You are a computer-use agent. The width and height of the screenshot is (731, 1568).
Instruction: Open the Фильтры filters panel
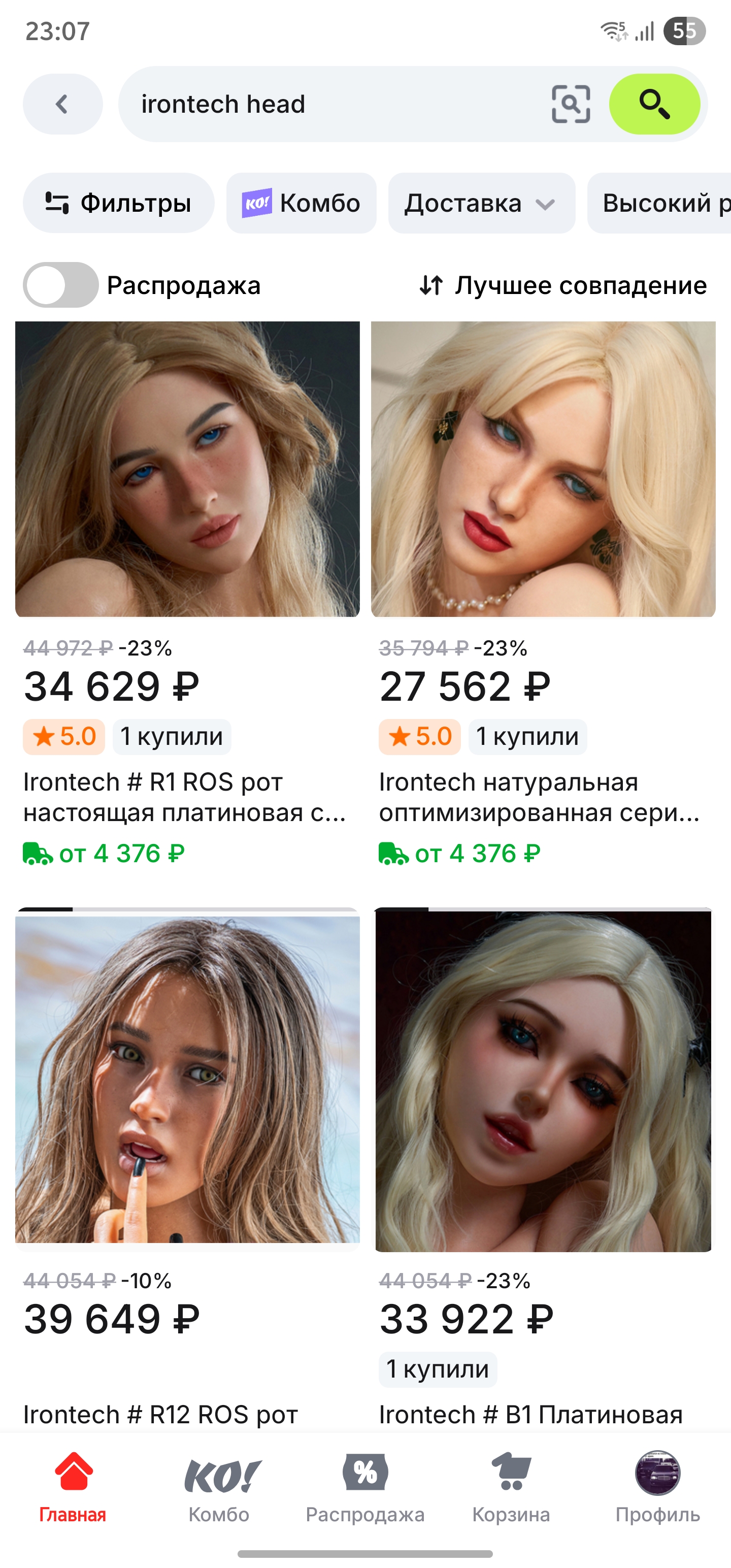[119, 203]
